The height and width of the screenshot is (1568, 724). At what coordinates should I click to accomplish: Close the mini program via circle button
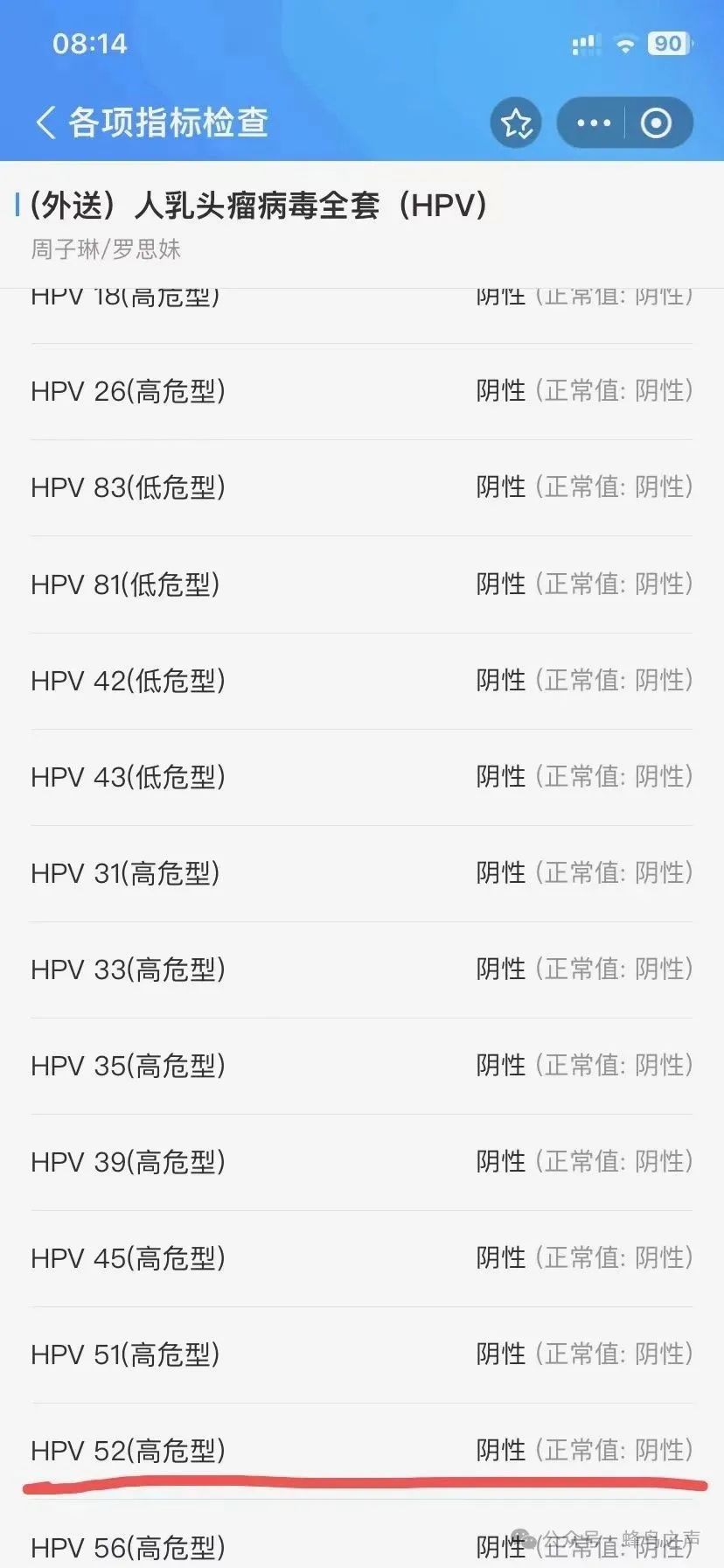point(657,122)
